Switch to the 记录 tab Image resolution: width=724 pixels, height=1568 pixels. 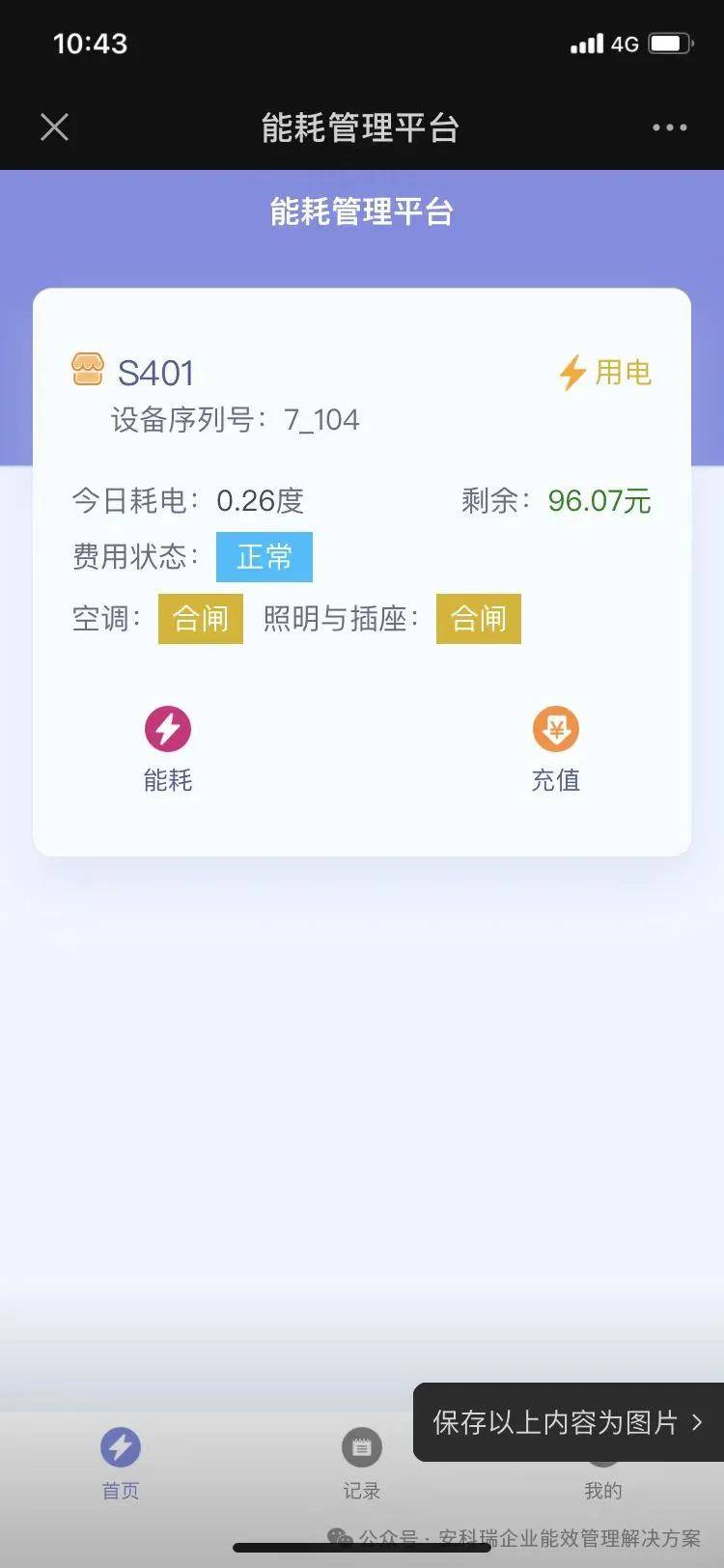(x=362, y=1464)
